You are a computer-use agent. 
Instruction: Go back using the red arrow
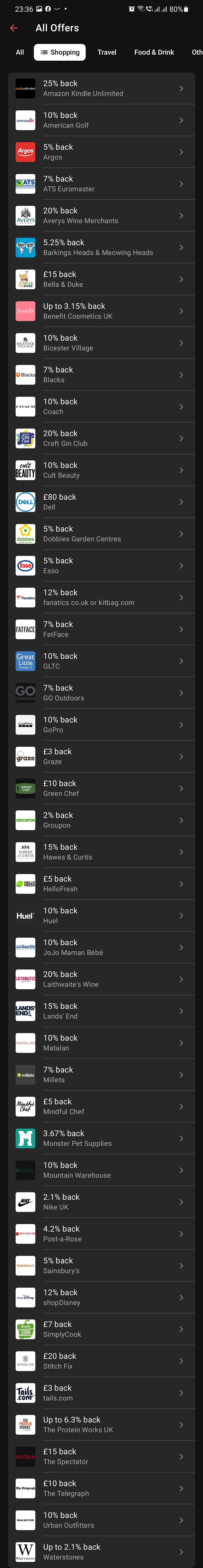(x=14, y=28)
